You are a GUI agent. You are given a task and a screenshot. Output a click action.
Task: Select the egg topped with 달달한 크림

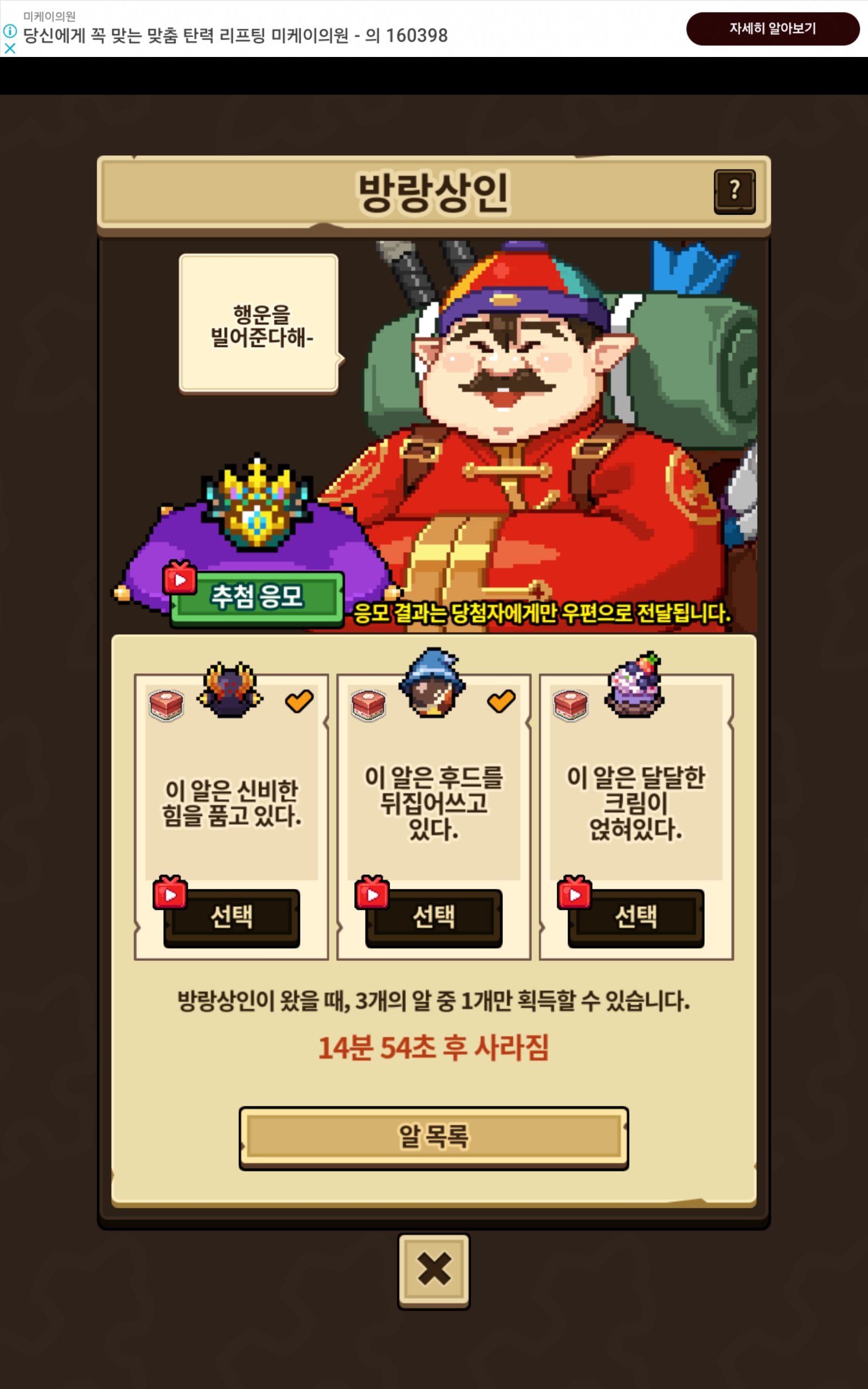pyautogui.click(x=635, y=917)
